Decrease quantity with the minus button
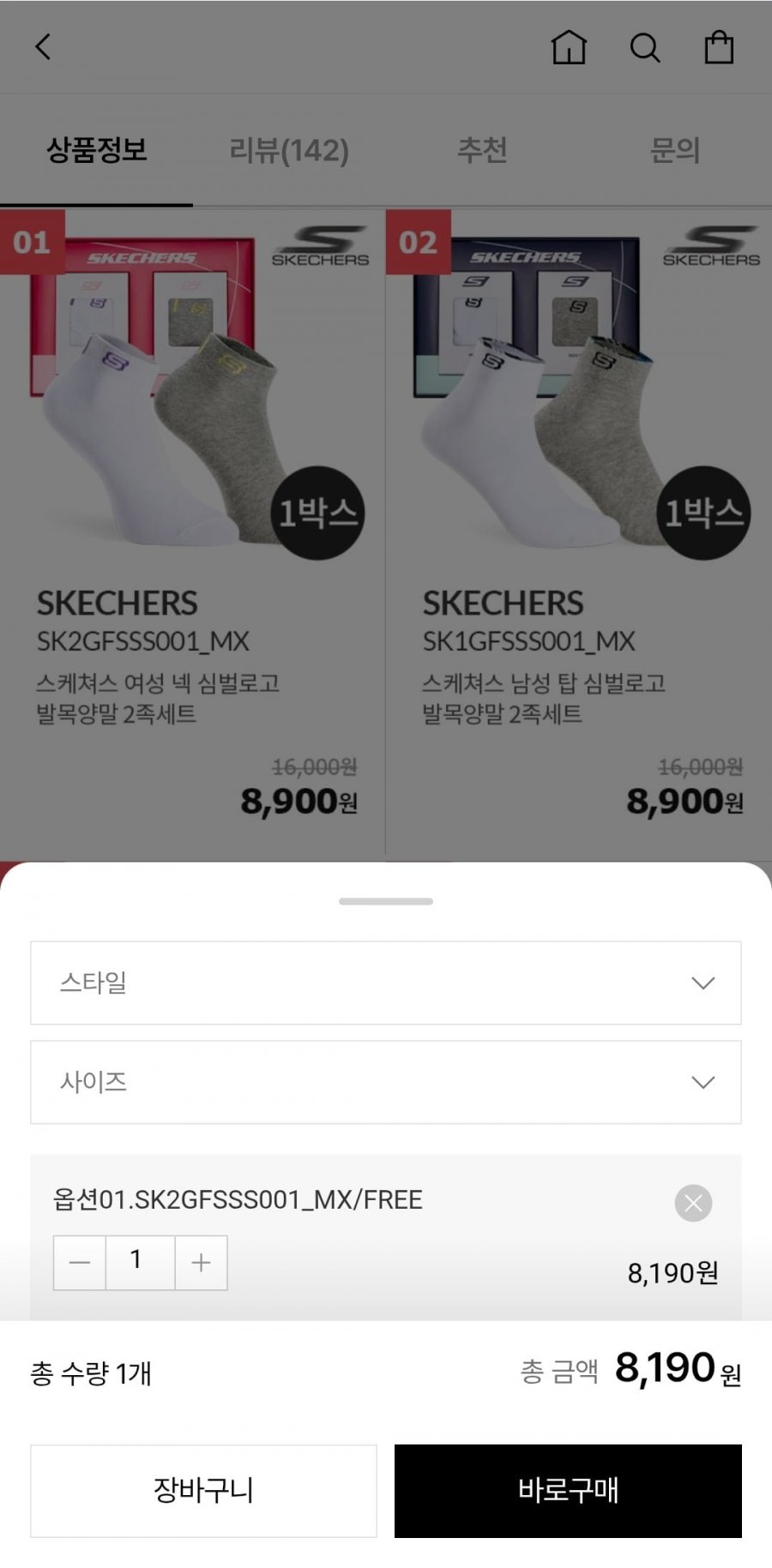 pos(80,1262)
